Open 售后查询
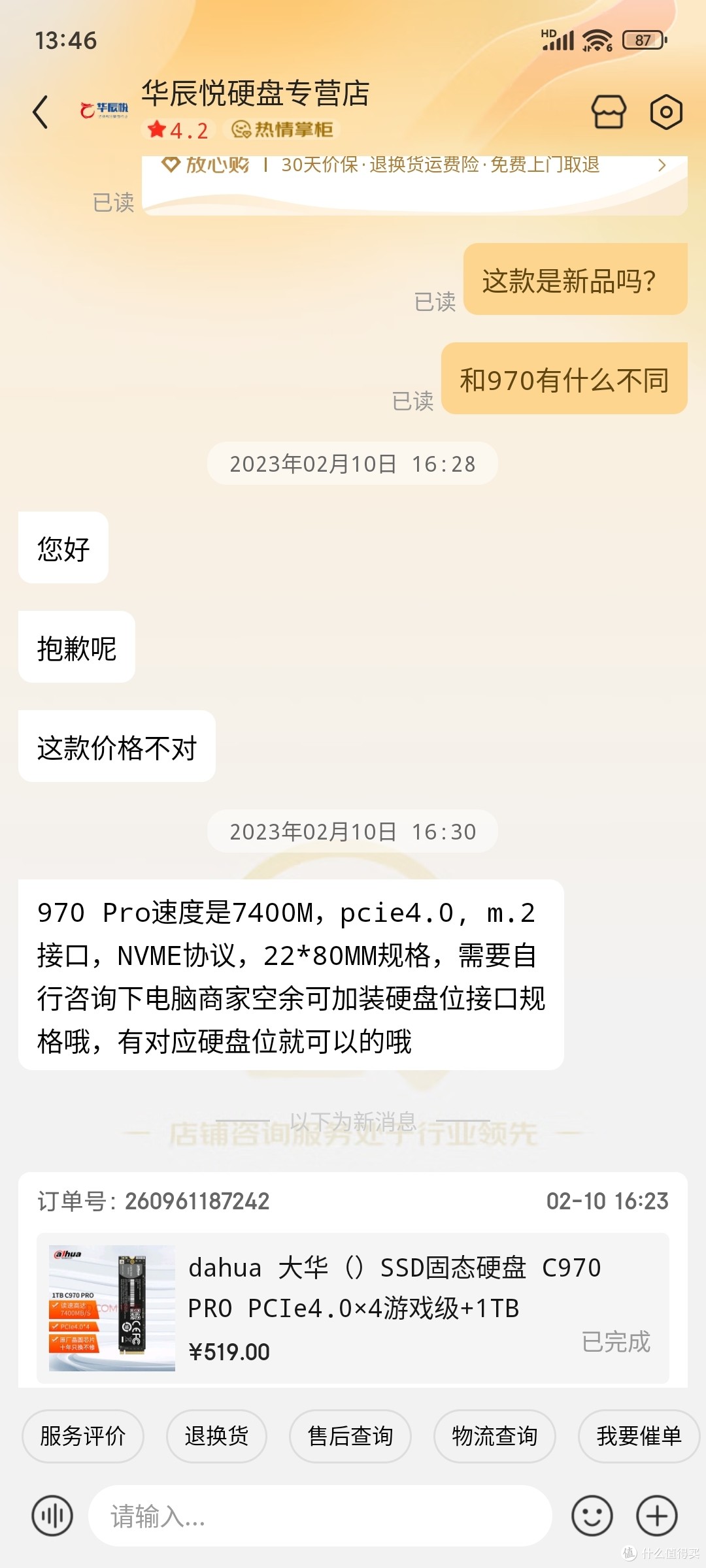This screenshot has width=706, height=1568. tap(350, 1436)
